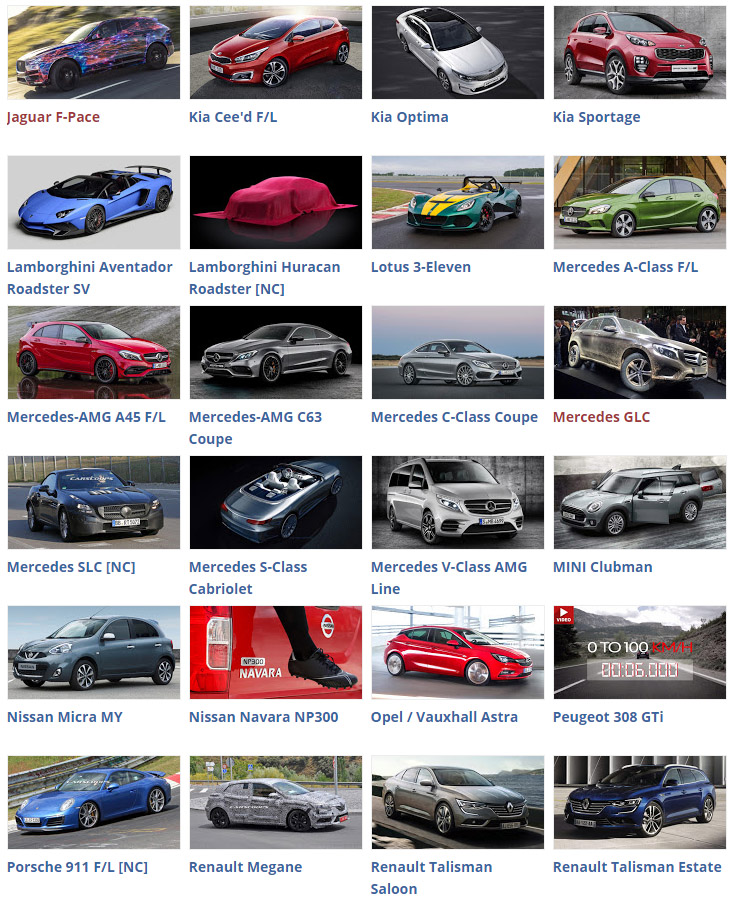
Task: Open the Kia Optima link
Action: 409,117
